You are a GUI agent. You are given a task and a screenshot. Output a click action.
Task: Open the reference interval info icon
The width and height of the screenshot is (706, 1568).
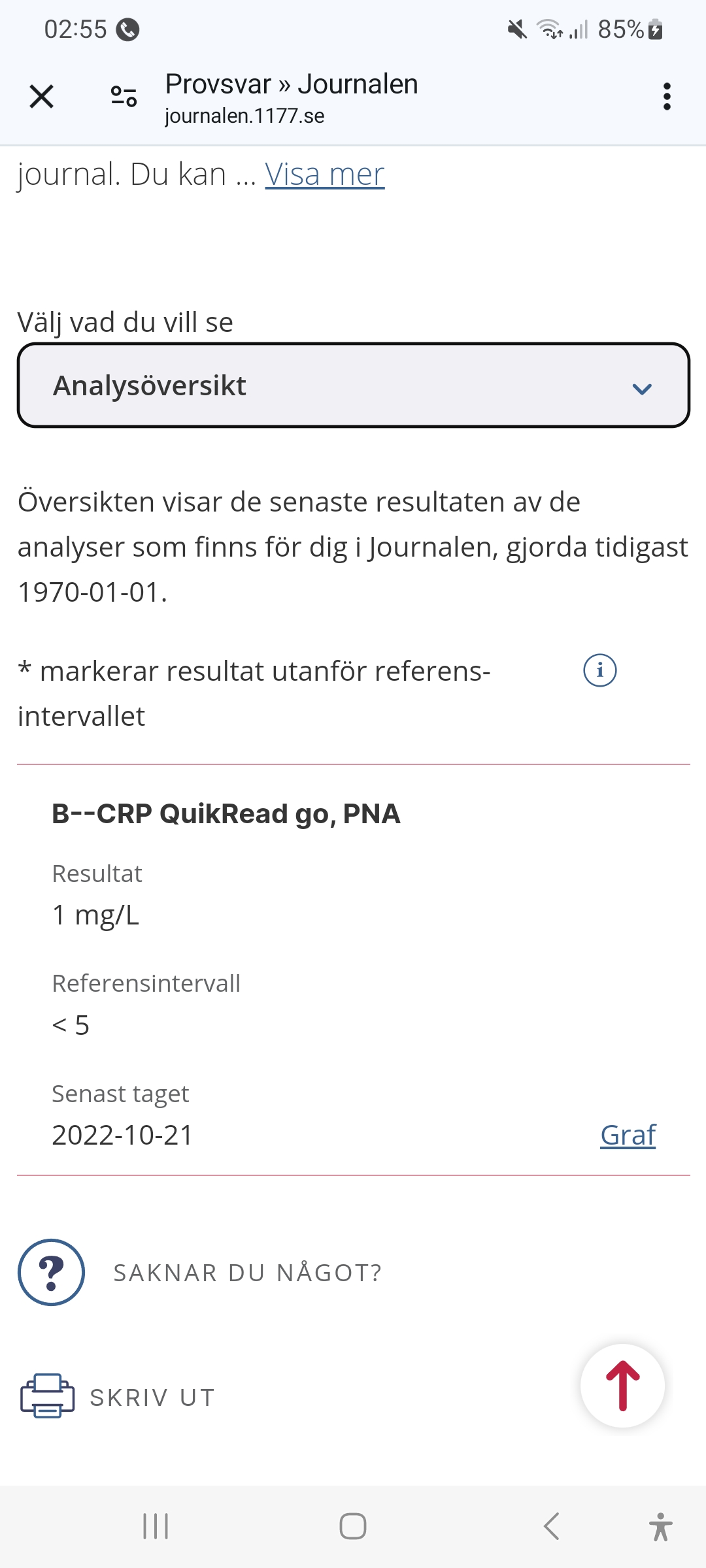coord(599,670)
